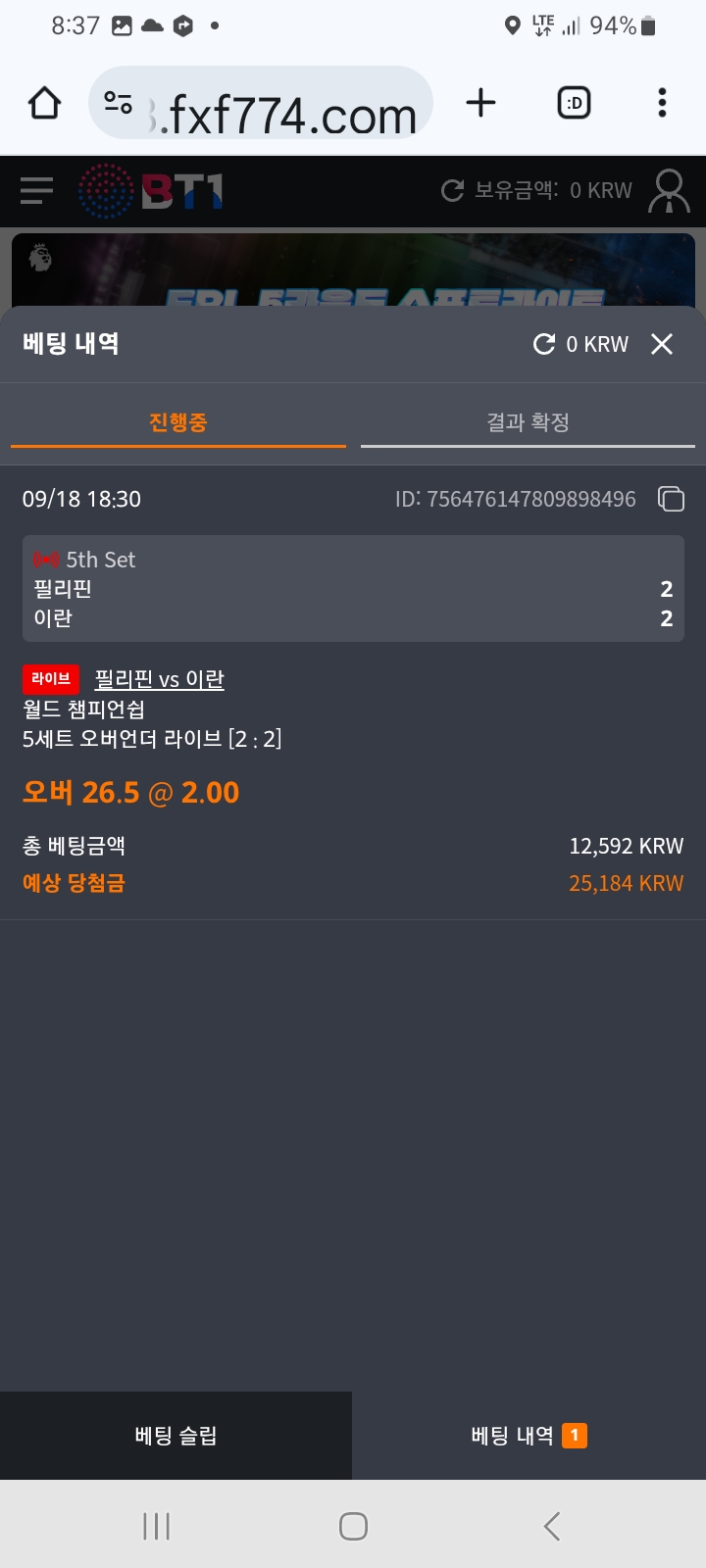Open the 필리핀 vs 이란 match link
The width and height of the screenshot is (706, 1568).
point(159,679)
